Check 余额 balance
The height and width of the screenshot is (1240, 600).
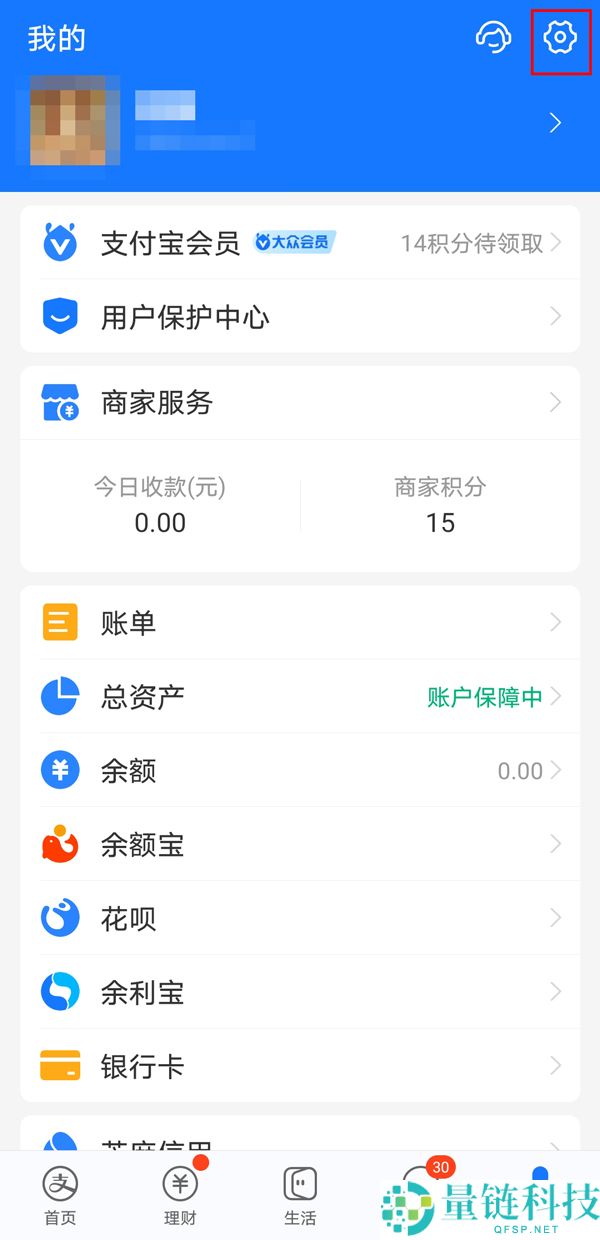coord(300,771)
